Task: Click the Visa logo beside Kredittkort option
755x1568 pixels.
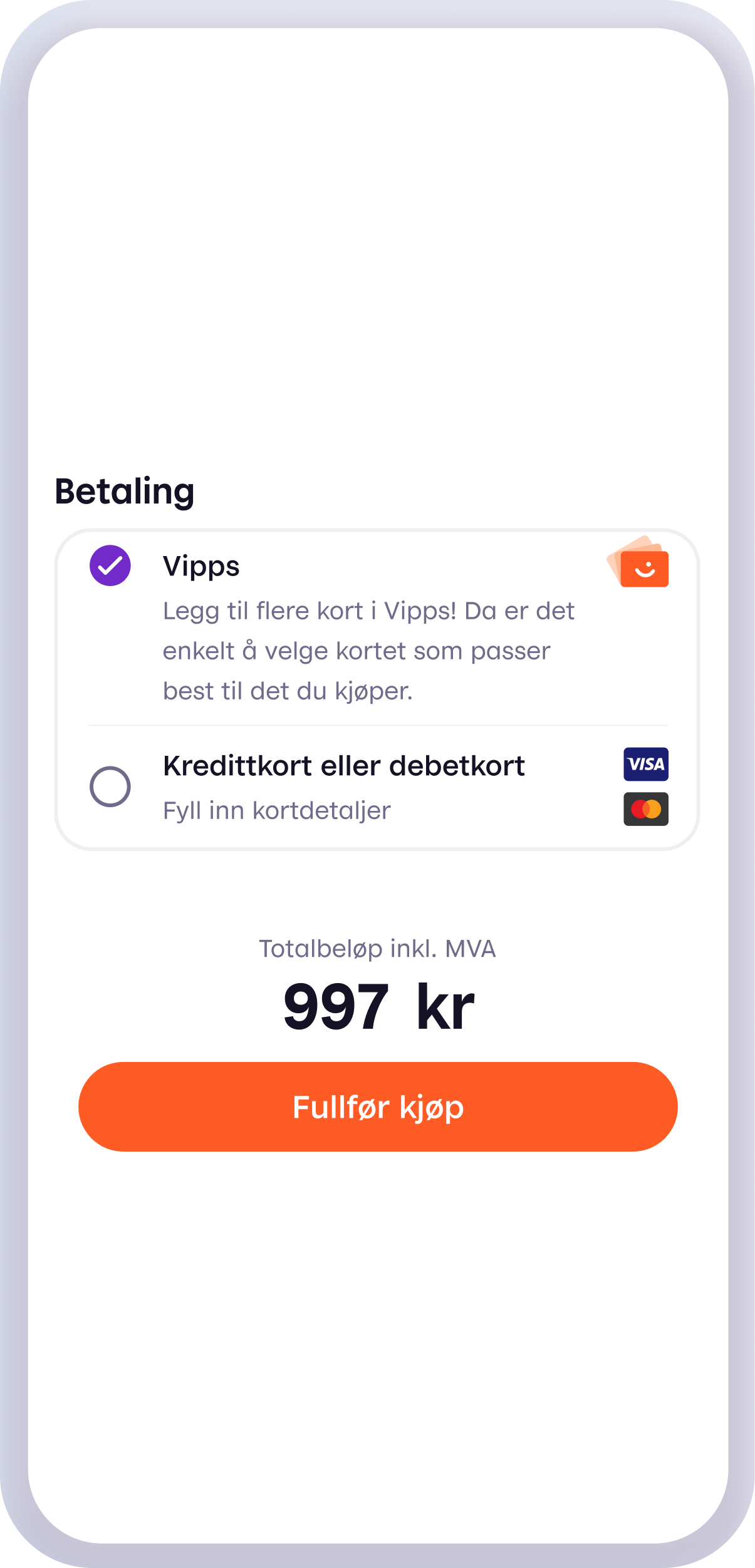Action: [x=645, y=765]
